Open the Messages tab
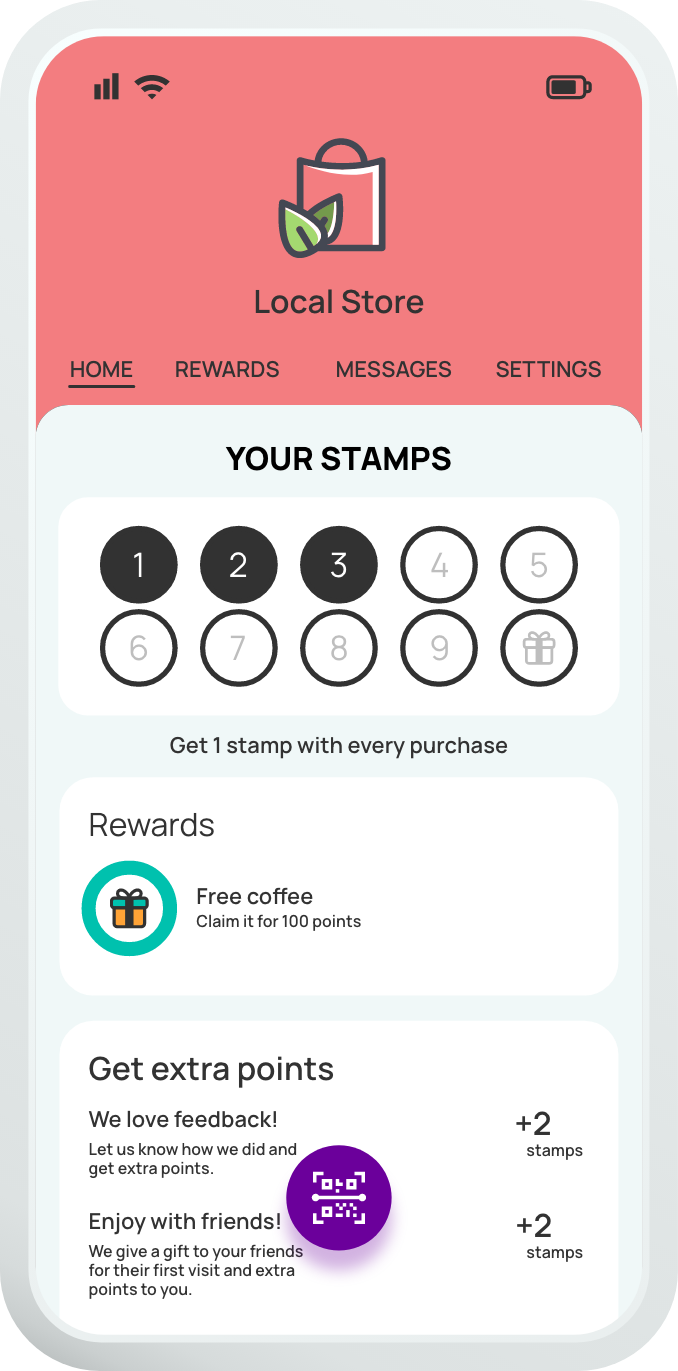Screen dimensions: 678x1371 (x=393, y=369)
